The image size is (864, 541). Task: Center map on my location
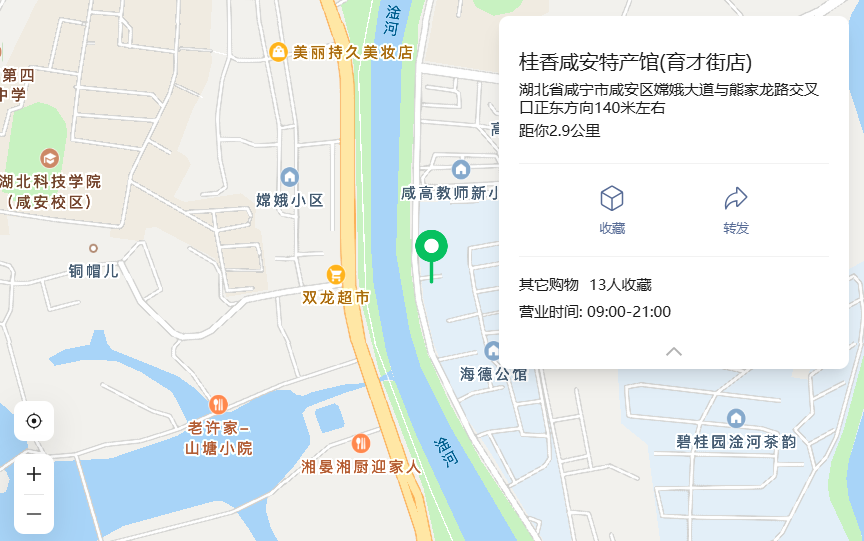[x=34, y=421]
